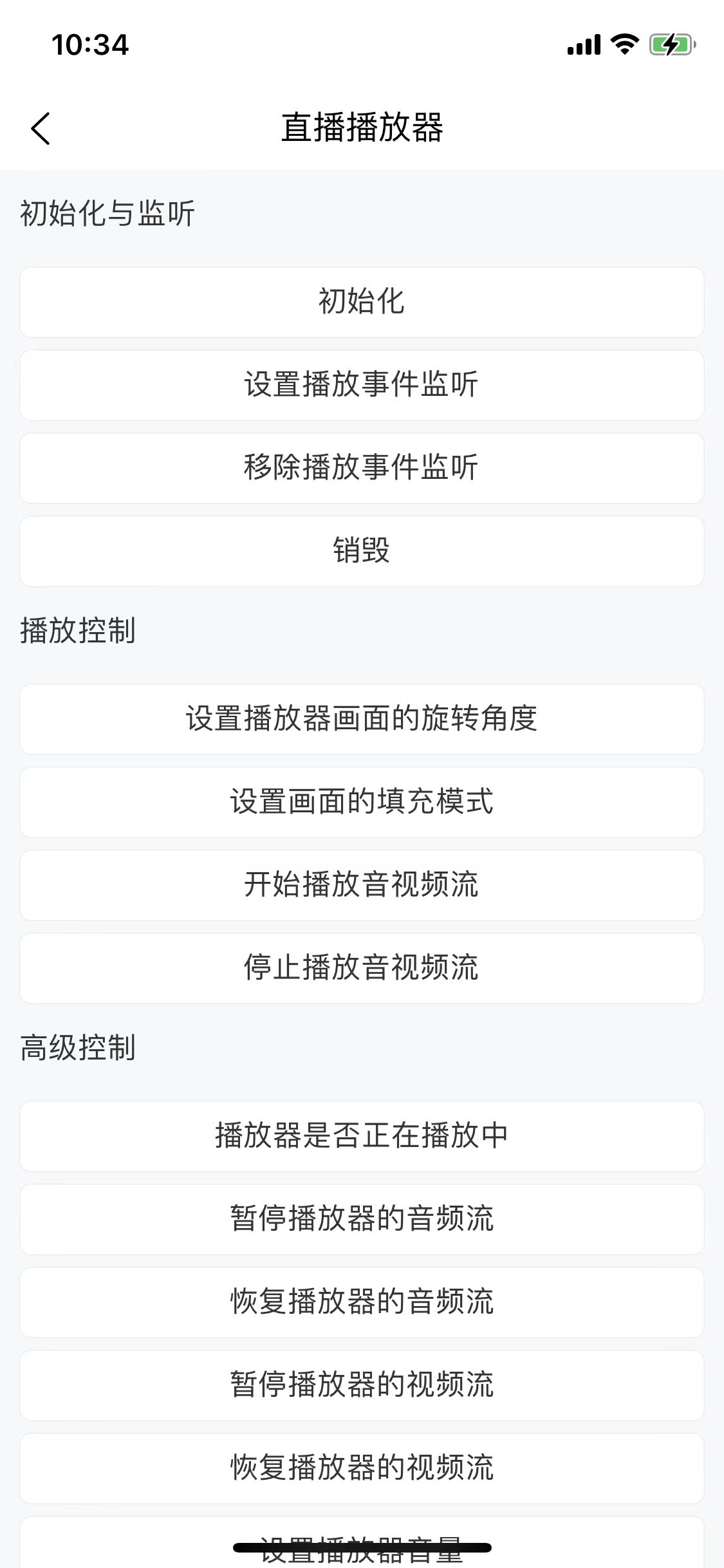Go back from 直播播放器 page
This screenshot has height=1568, width=724.
(41, 128)
